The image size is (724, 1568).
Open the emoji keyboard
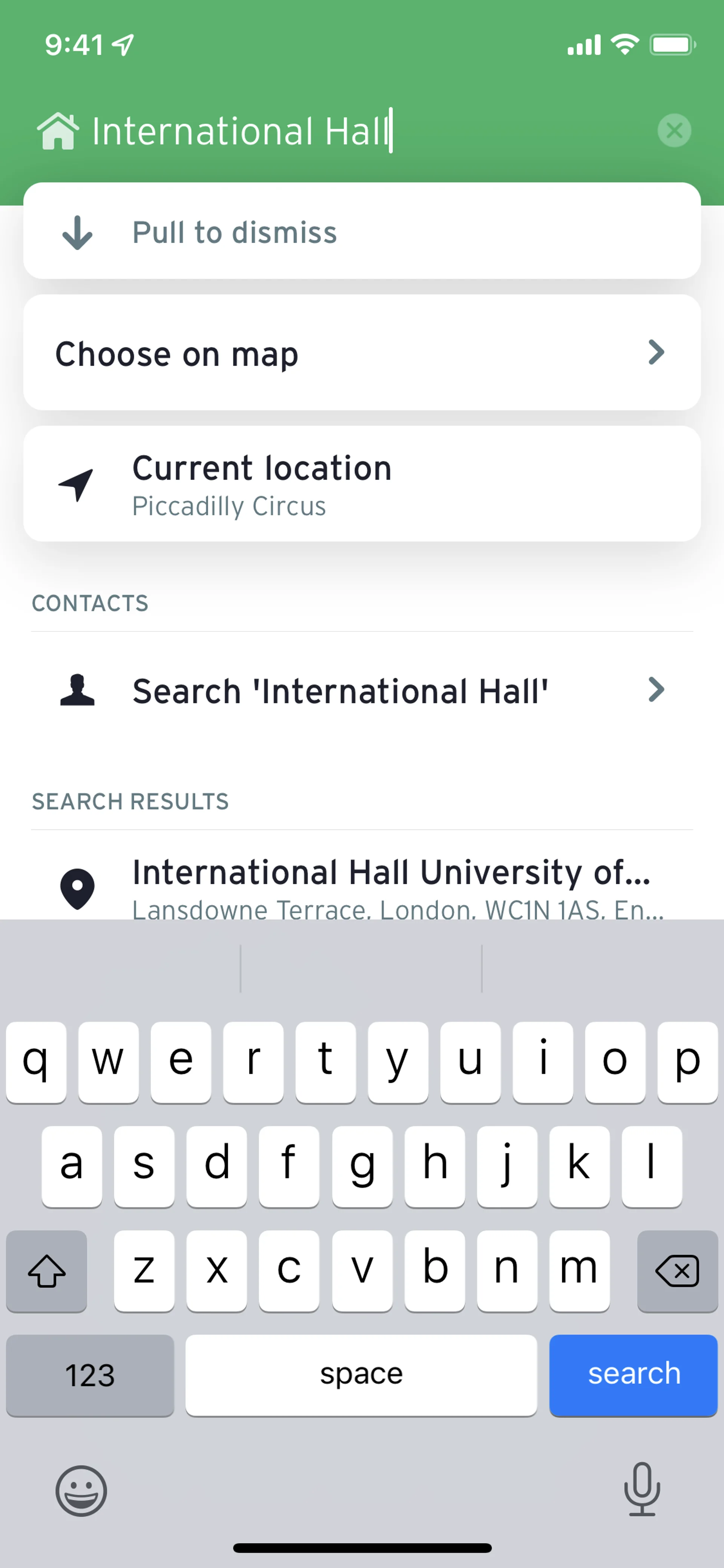click(81, 1491)
